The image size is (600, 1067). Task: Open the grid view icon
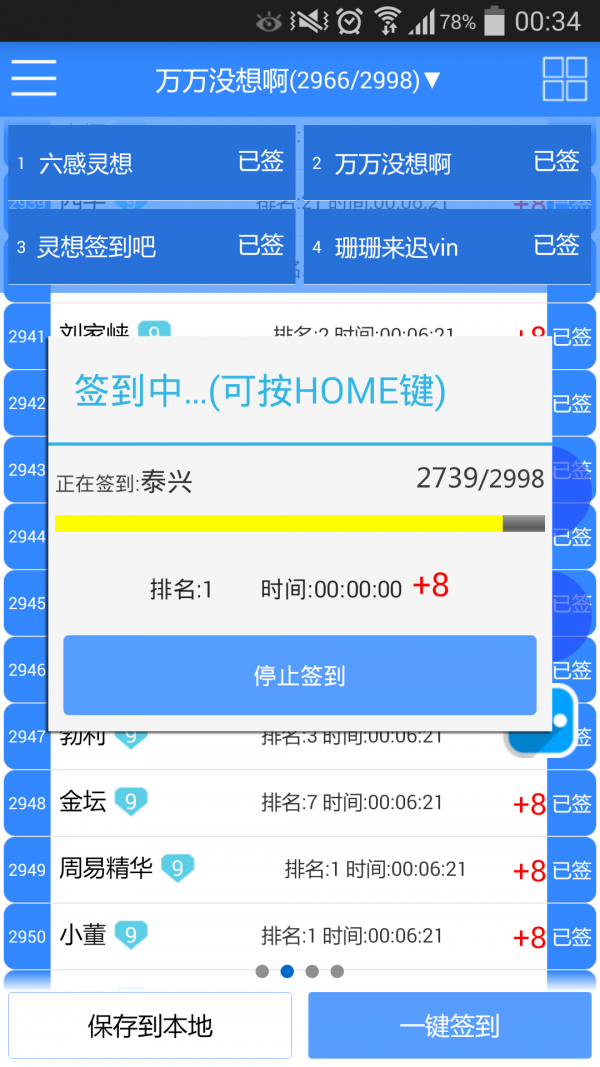point(564,79)
